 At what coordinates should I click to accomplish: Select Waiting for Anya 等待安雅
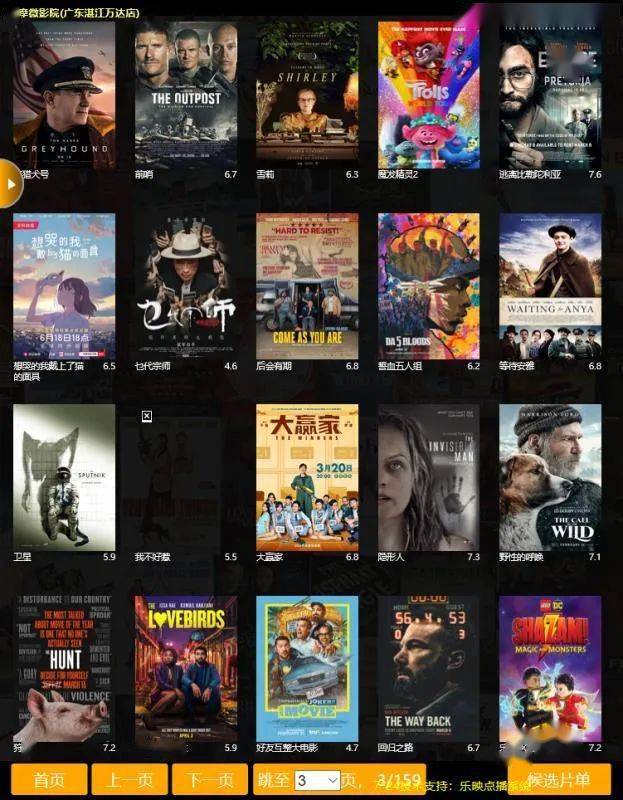550,286
